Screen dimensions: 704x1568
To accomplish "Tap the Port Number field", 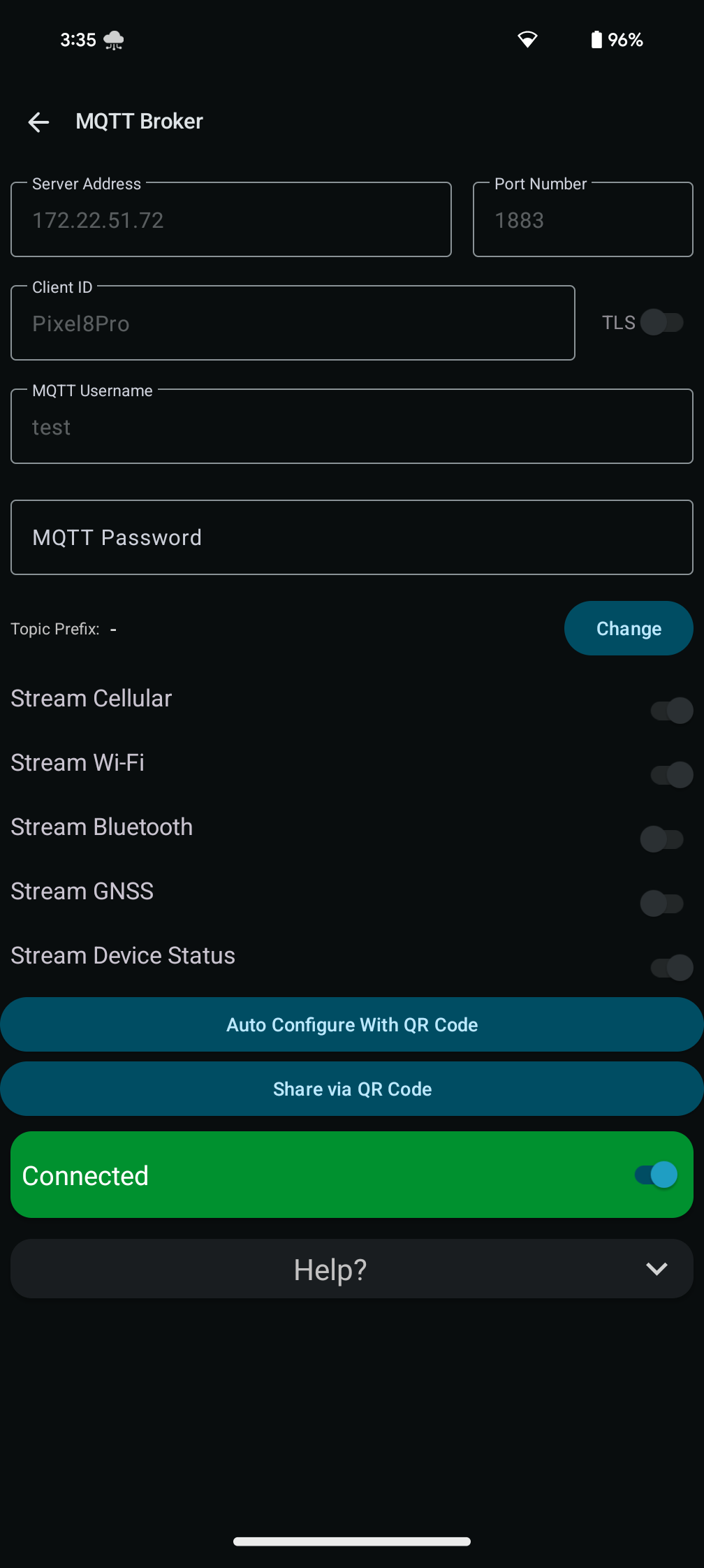I will tap(582, 220).
